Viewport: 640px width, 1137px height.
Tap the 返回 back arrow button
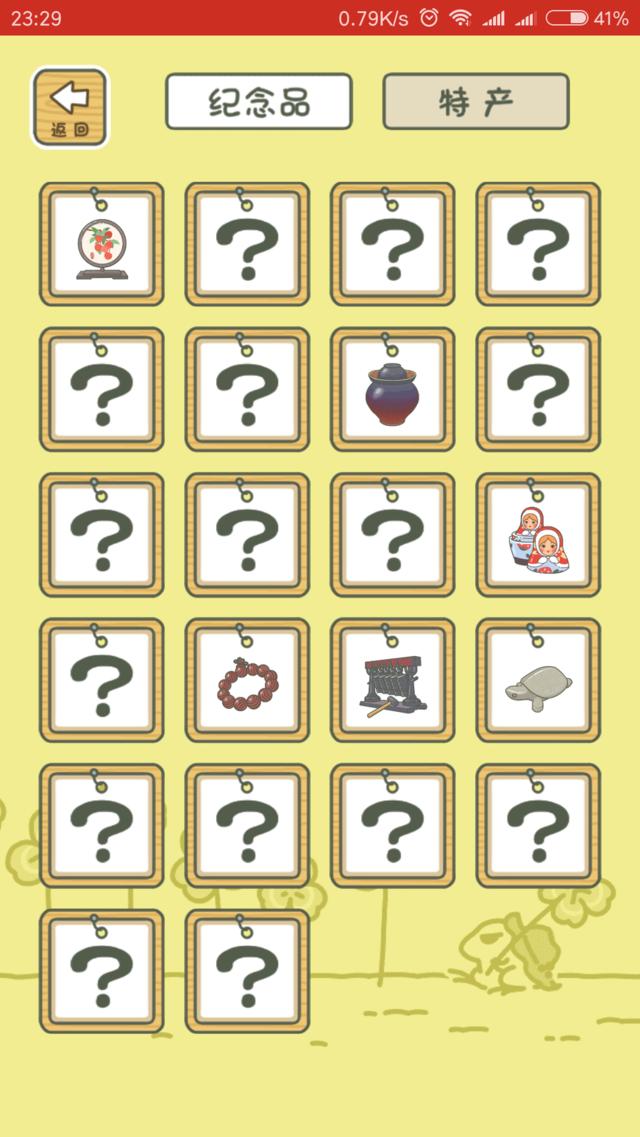tap(70, 107)
